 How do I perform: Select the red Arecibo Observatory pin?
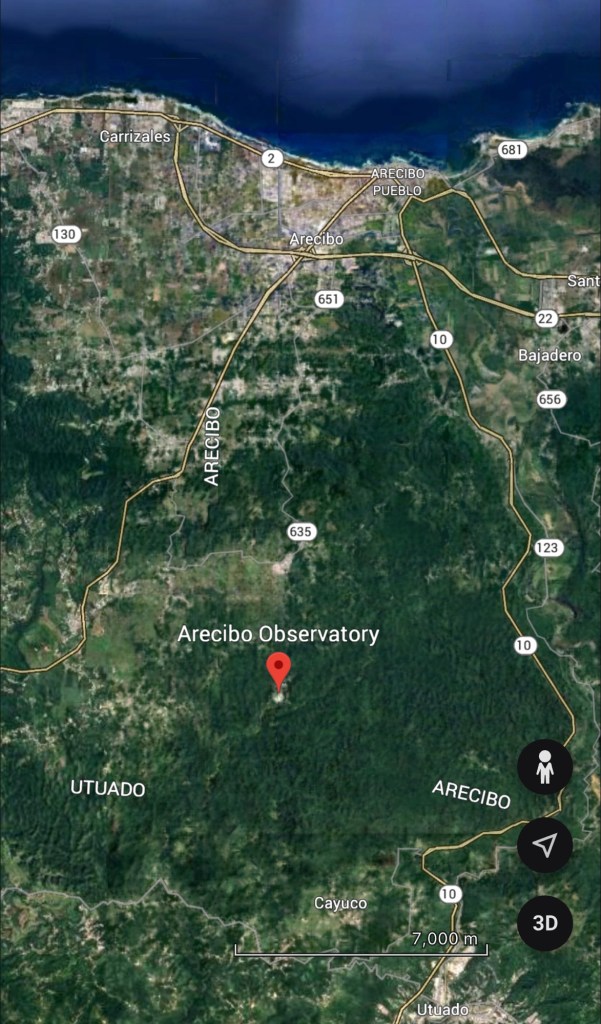click(278, 669)
